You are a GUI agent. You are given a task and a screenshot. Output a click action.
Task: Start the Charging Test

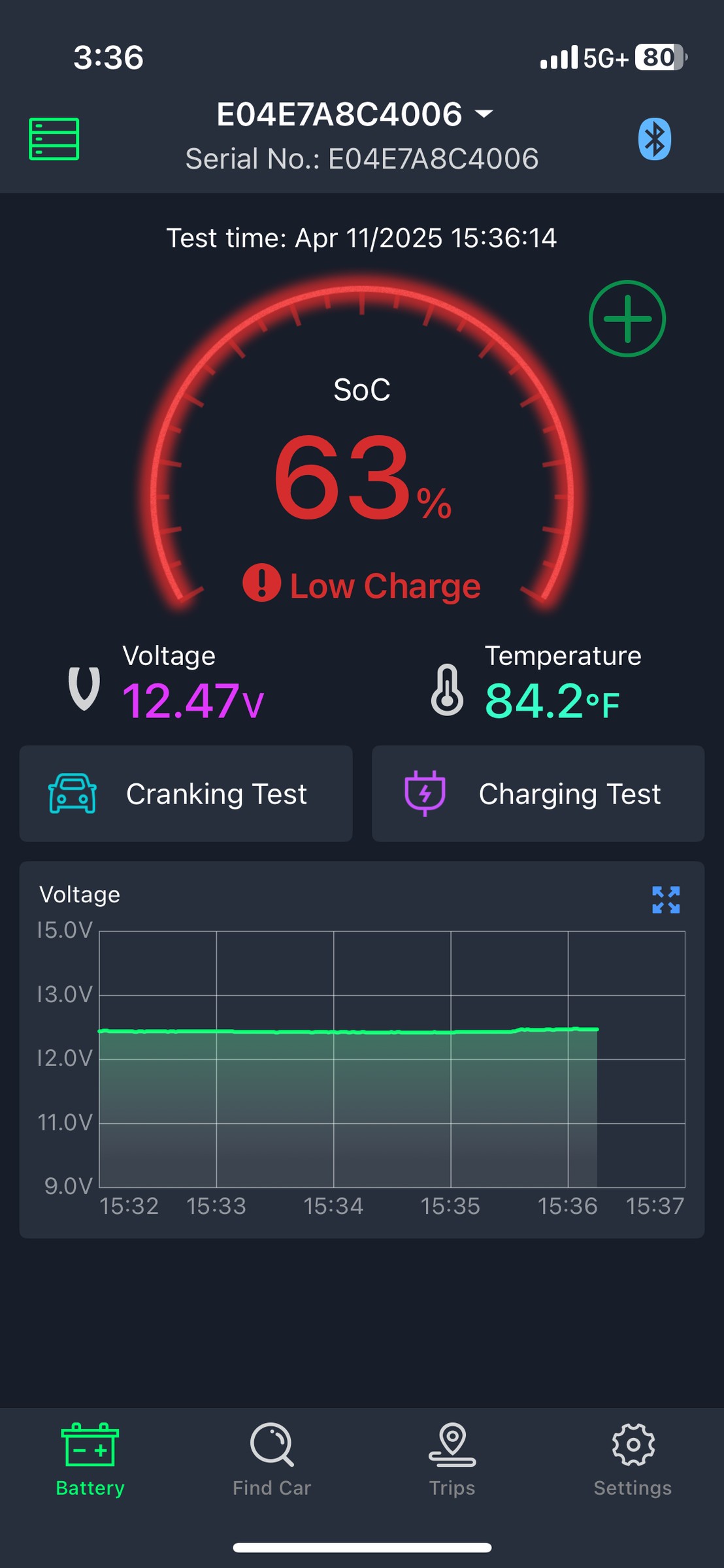pos(538,794)
